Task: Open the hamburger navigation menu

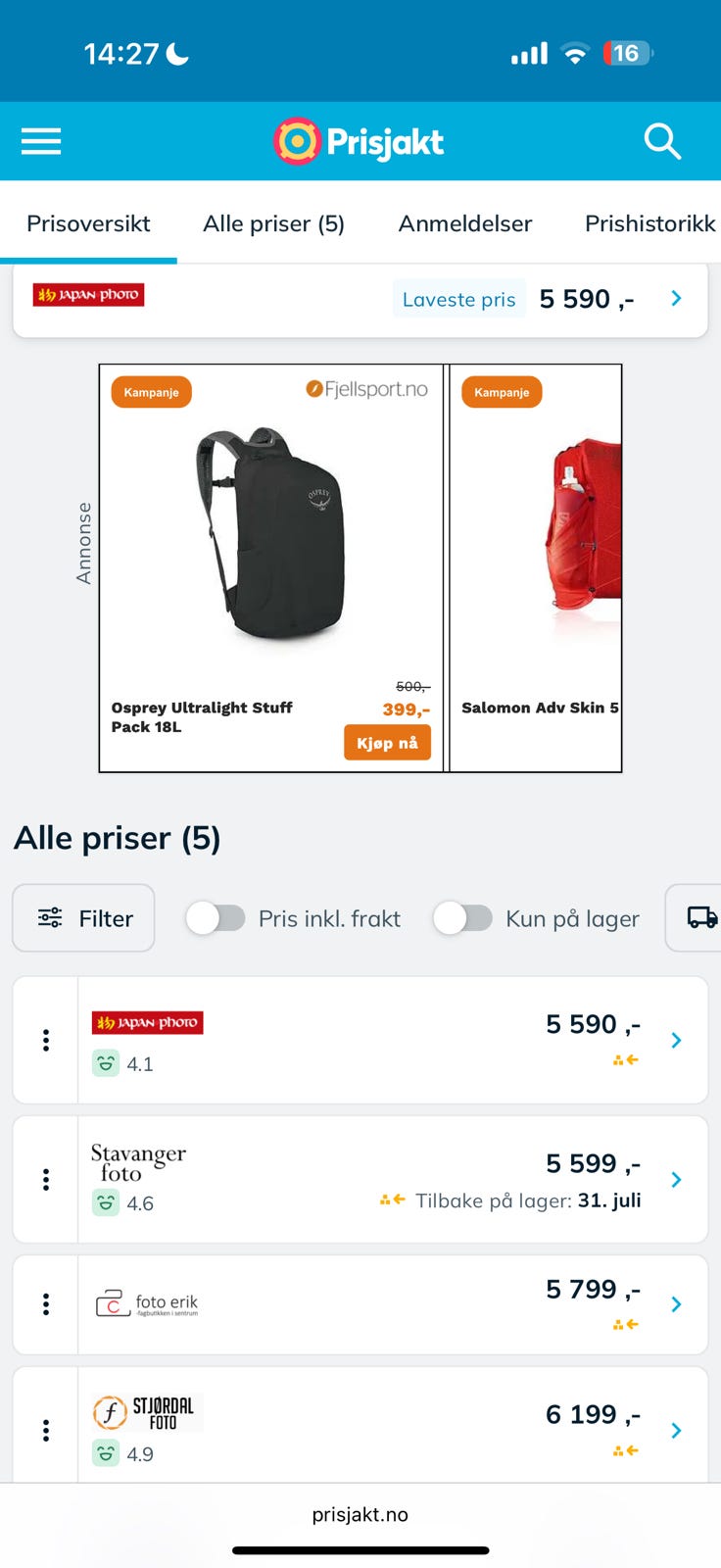Action: click(x=40, y=140)
